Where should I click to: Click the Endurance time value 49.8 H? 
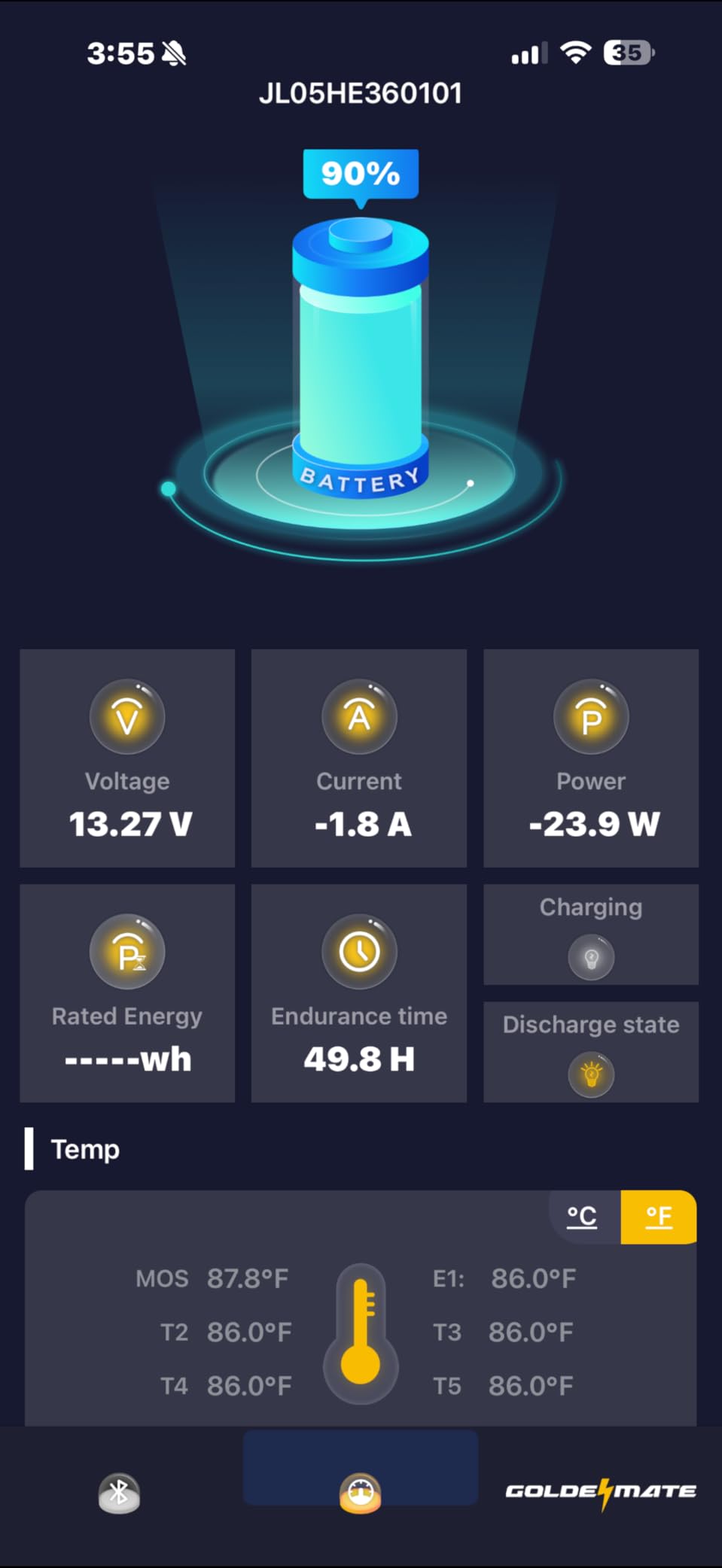[359, 1059]
